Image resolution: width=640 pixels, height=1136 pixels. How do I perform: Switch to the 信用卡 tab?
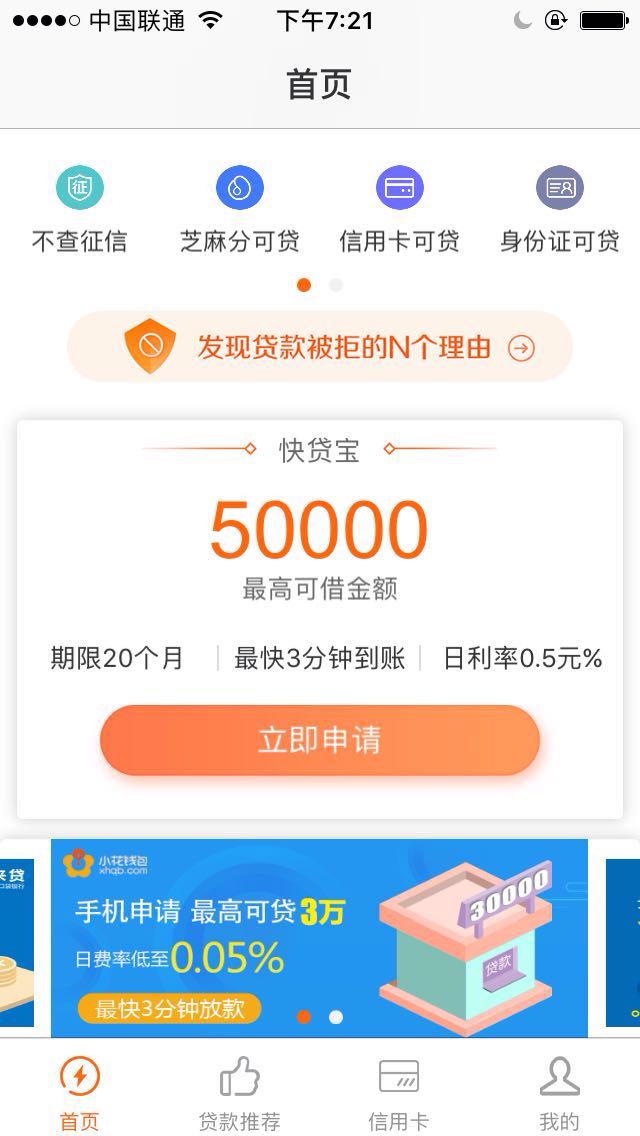(x=399, y=1092)
